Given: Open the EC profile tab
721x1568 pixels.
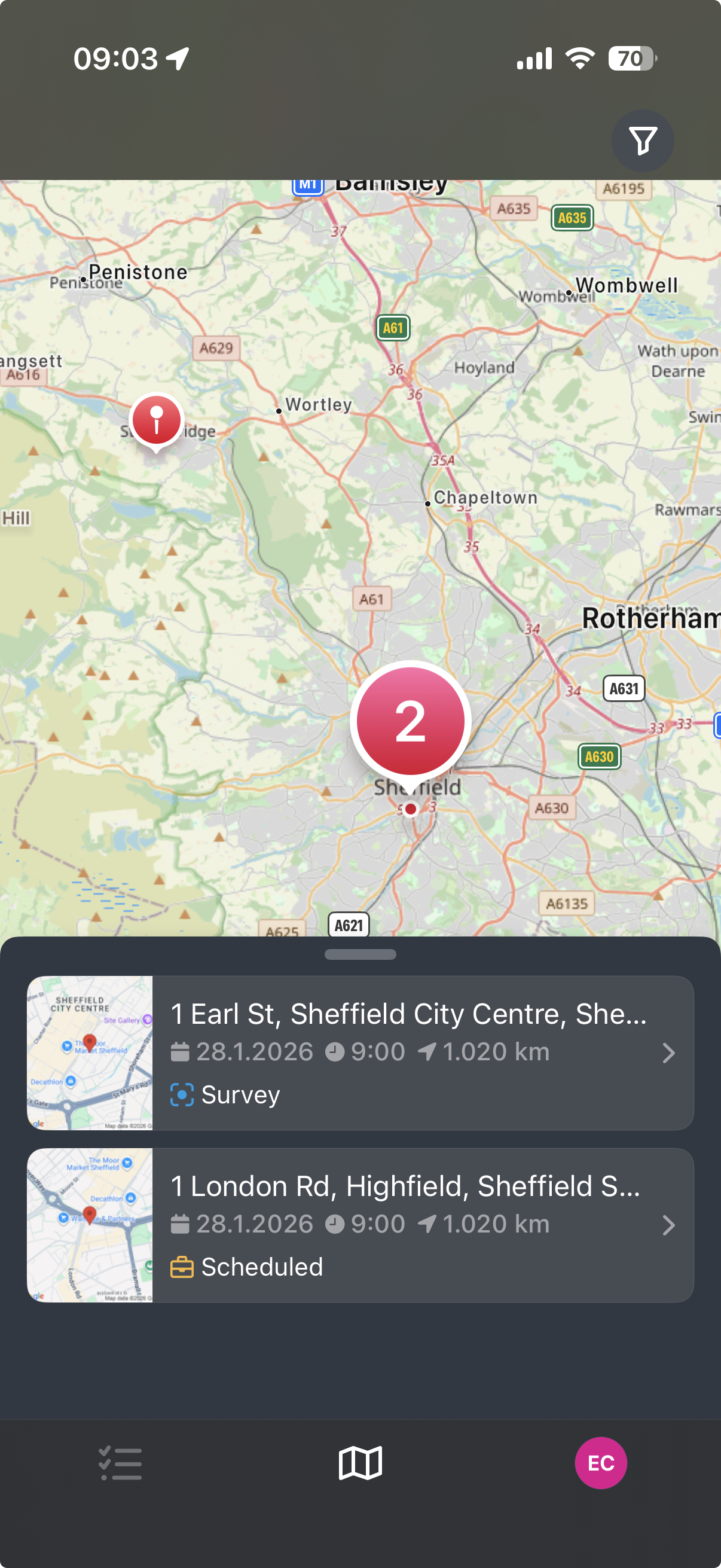Looking at the screenshot, I should (600, 1463).
